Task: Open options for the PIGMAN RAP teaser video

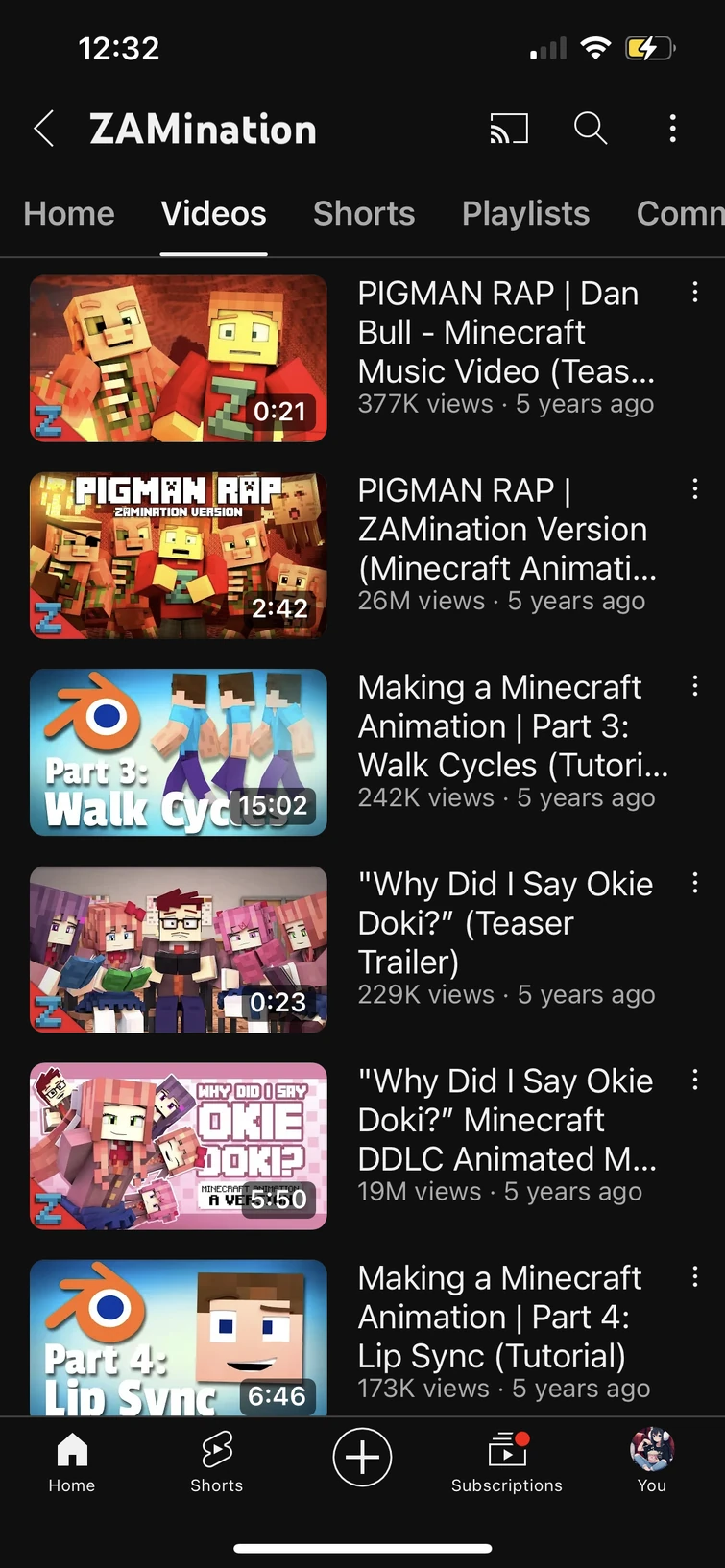Action: pos(694,293)
